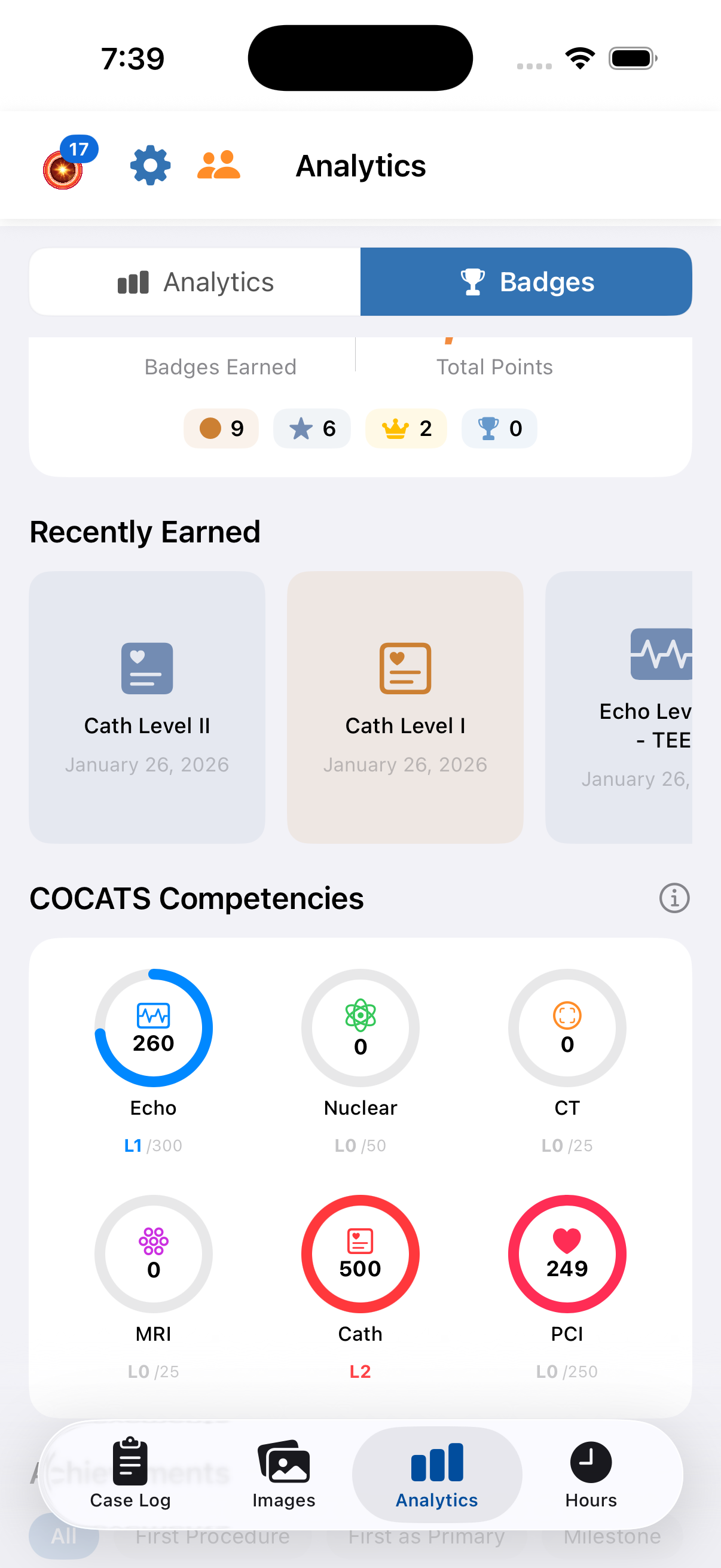The width and height of the screenshot is (721, 1568).
Task: Show COCATS Competencies info
Action: pyautogui.click(x=674, y=898)
